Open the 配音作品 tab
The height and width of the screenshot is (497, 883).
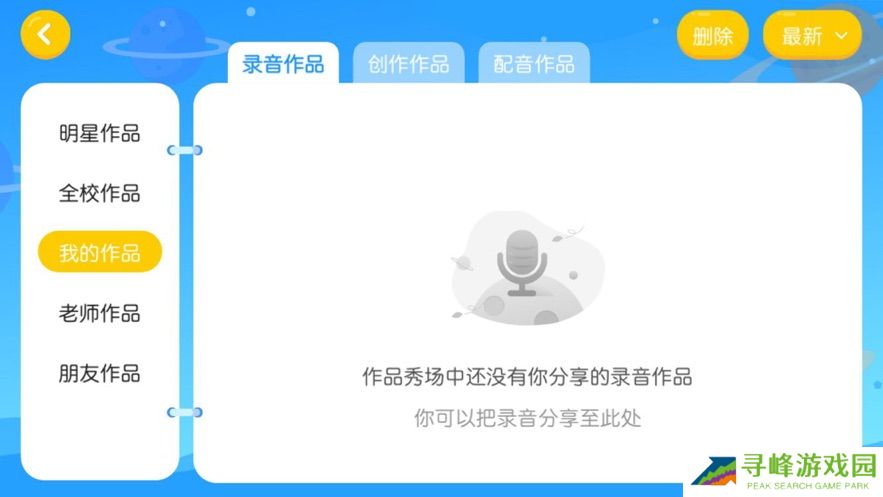pyautogui.click(x=534, y=64)
